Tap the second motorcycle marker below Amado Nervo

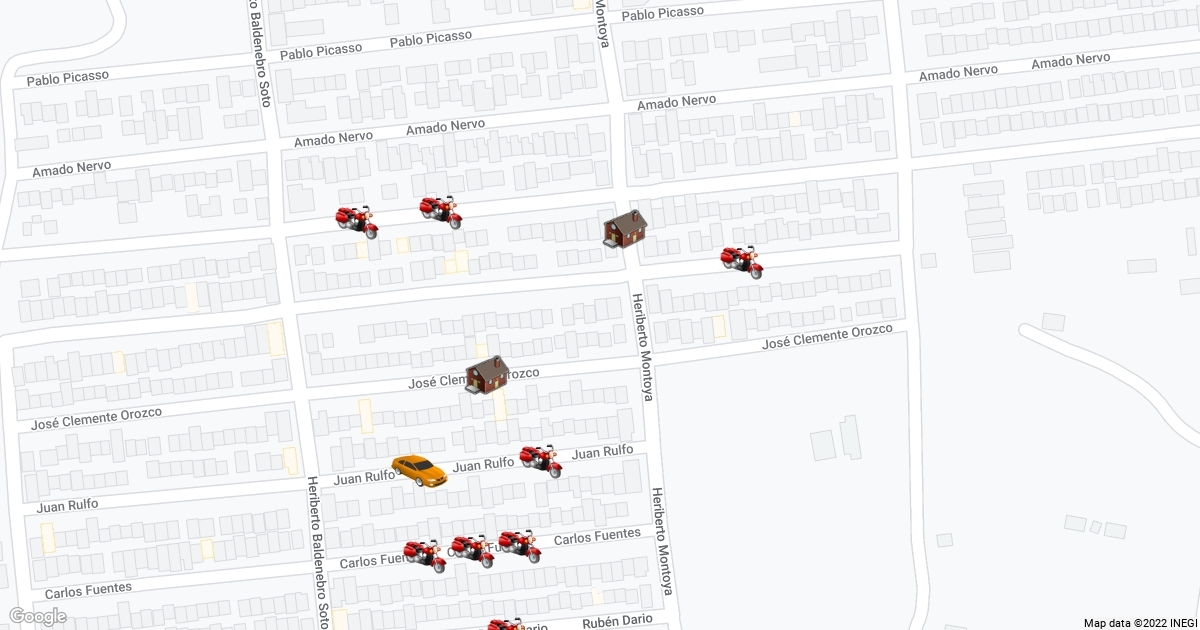[x=440, y=211]
